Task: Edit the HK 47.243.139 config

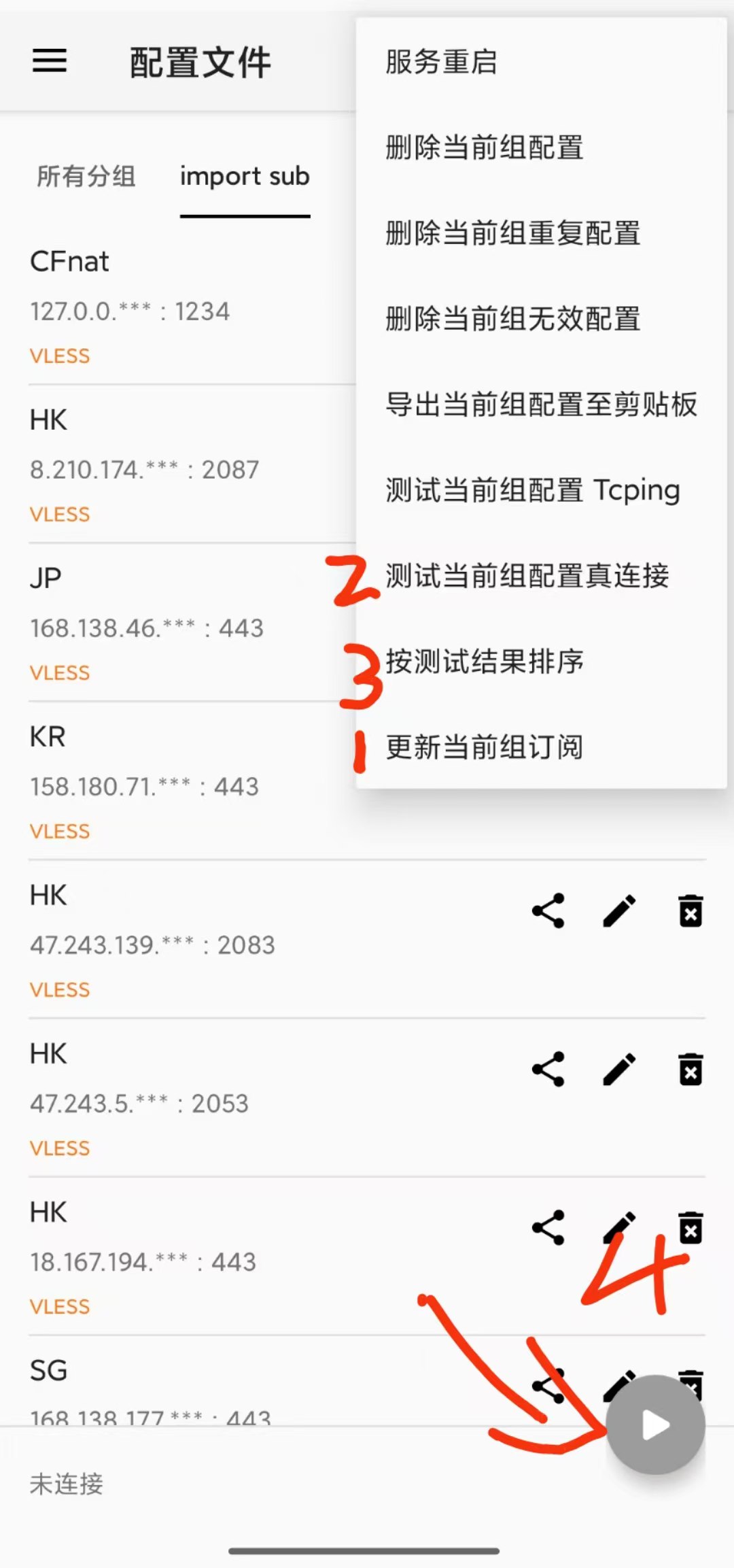Action: (619, 911)
